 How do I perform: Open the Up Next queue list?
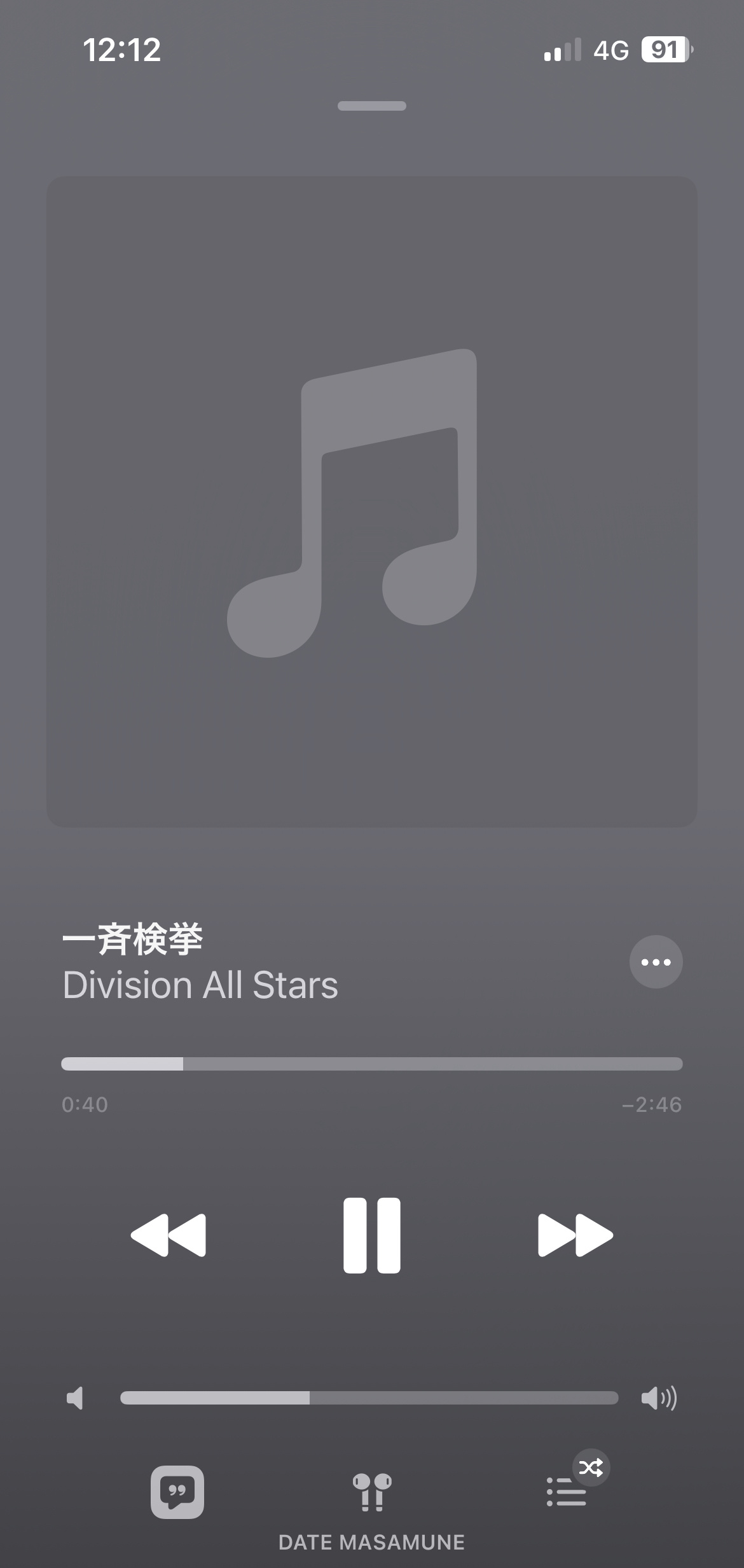pos(567,1491)
